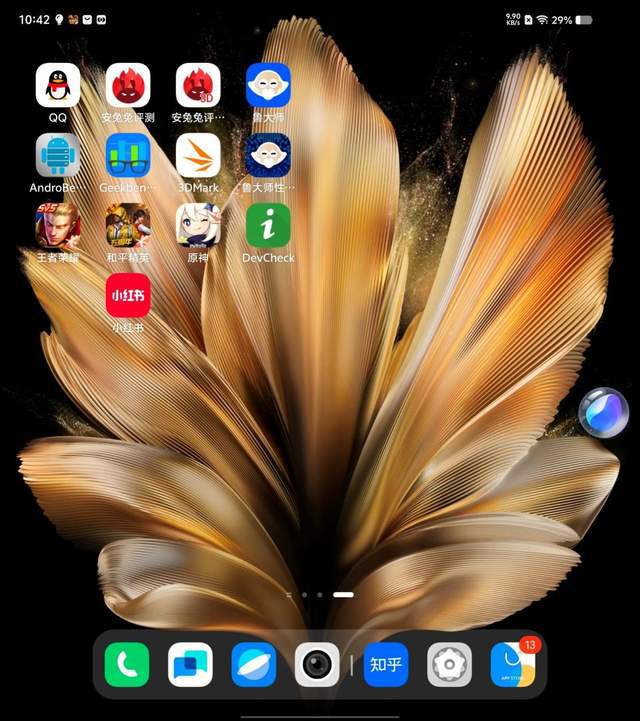Tap the floating voice assistant orb

(x=603, y=412)
